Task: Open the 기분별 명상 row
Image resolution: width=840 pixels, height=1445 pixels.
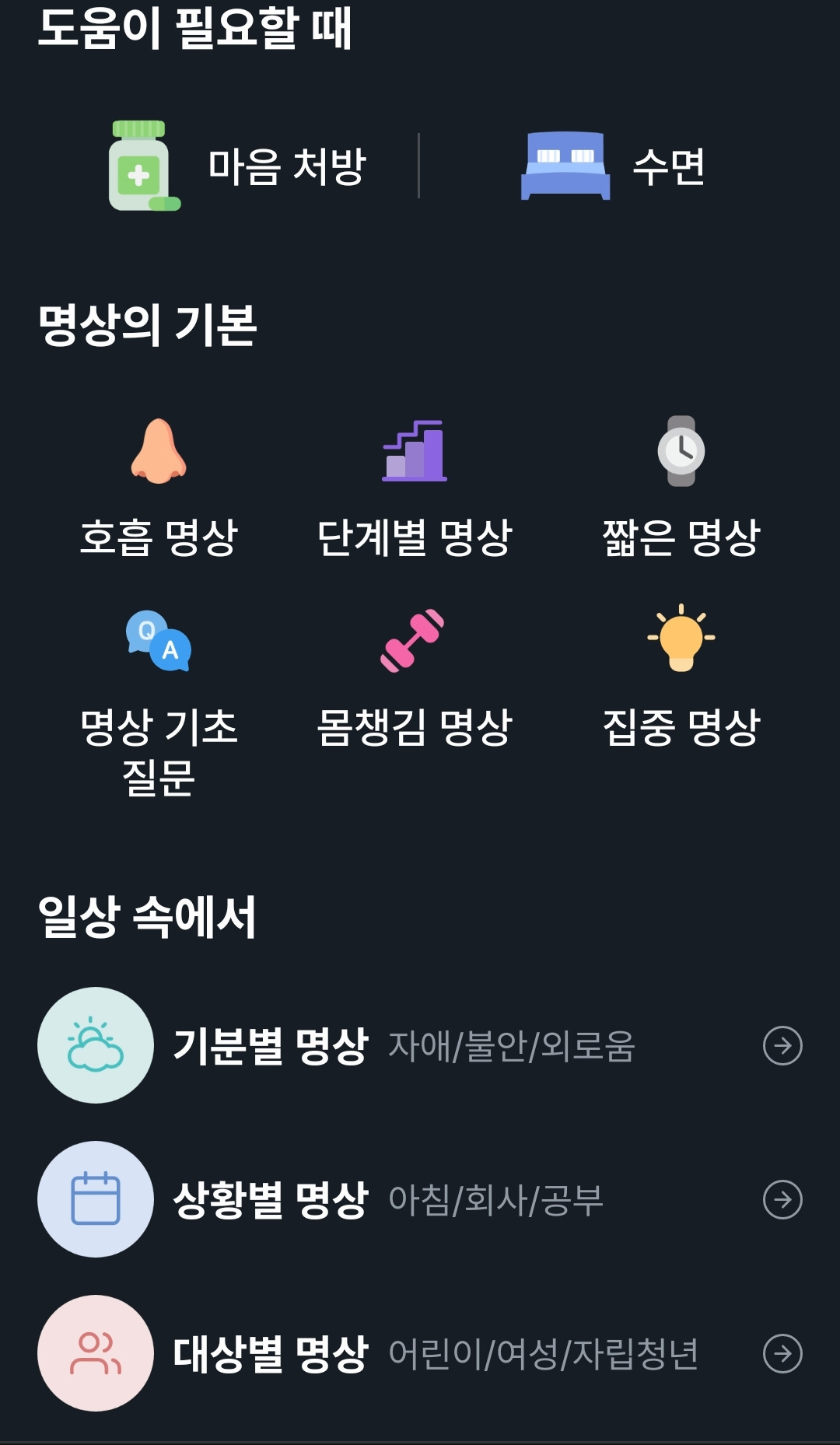Action: (420, 1045)
